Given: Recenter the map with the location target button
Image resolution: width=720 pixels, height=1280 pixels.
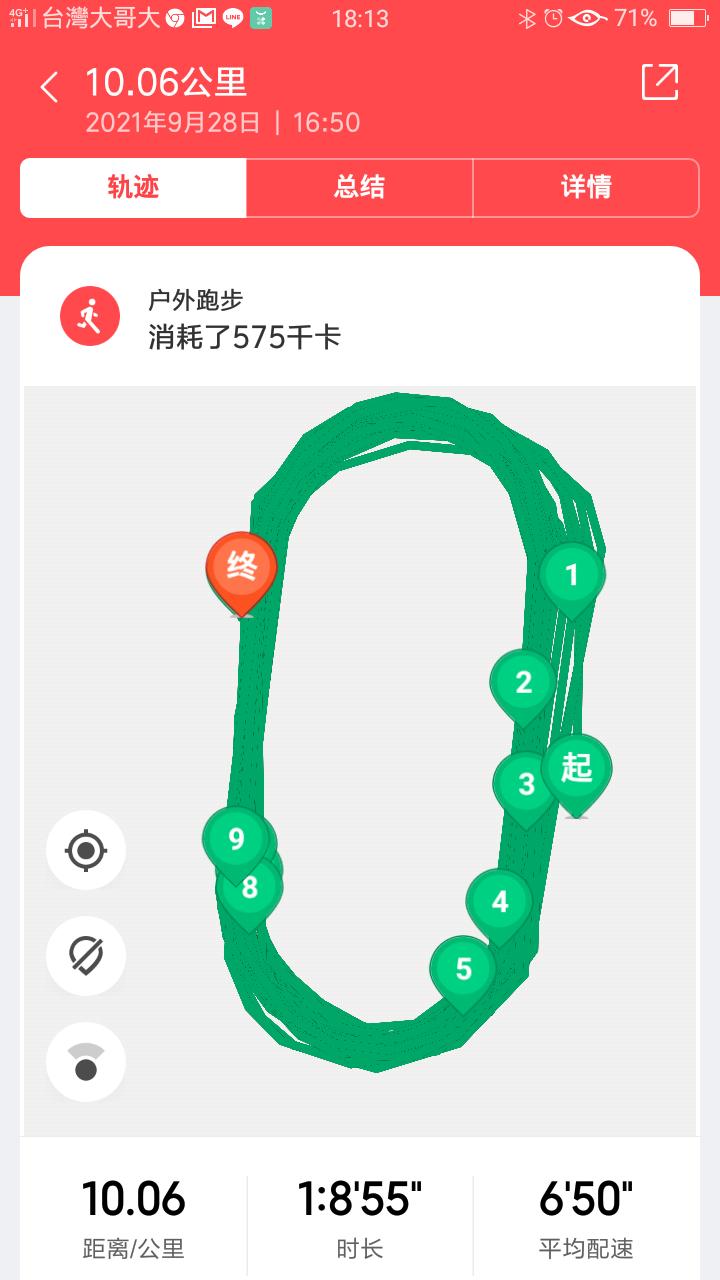Looking at the screenshot, I should tap(86, 850).
